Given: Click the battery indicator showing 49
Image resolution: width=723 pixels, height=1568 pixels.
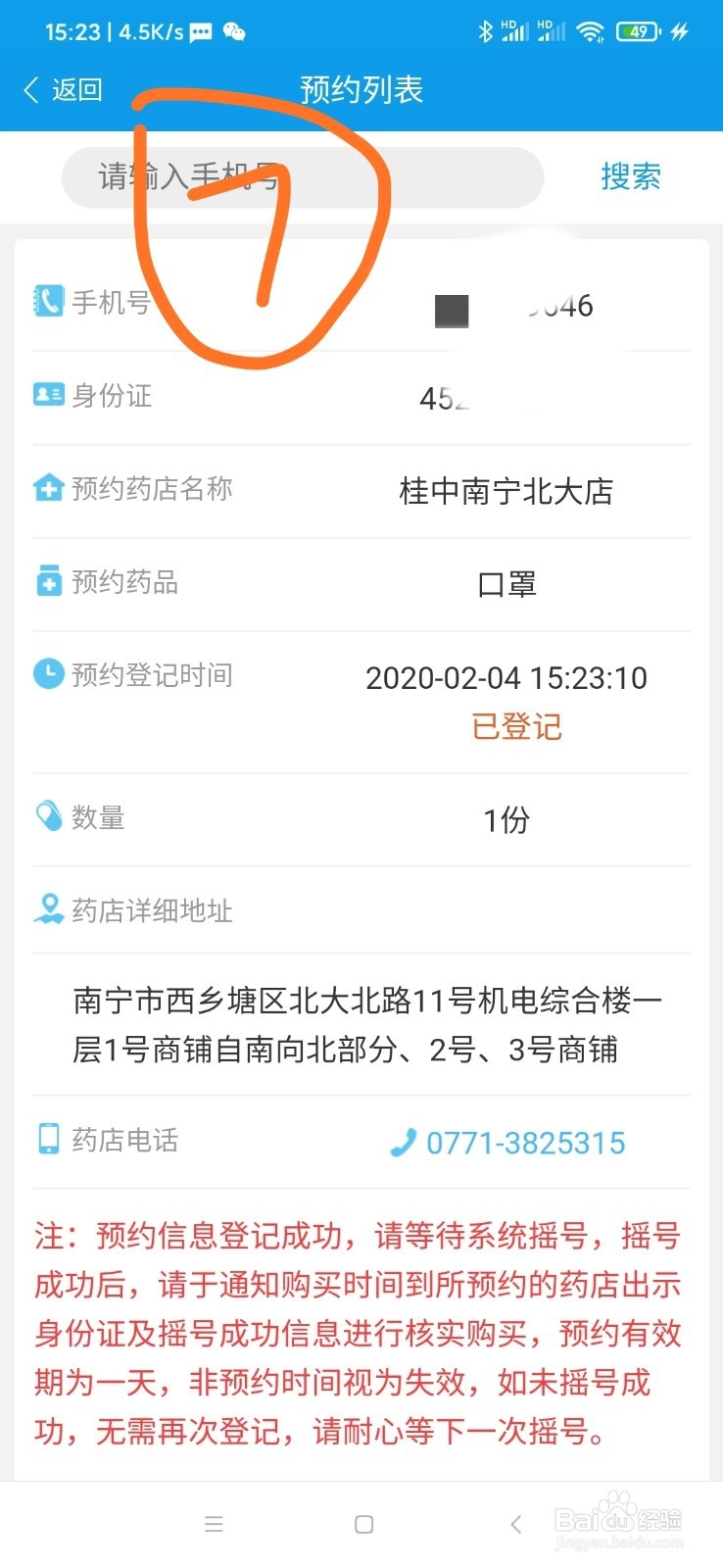Looking at the screenshot, I should (x=636, y=30).
